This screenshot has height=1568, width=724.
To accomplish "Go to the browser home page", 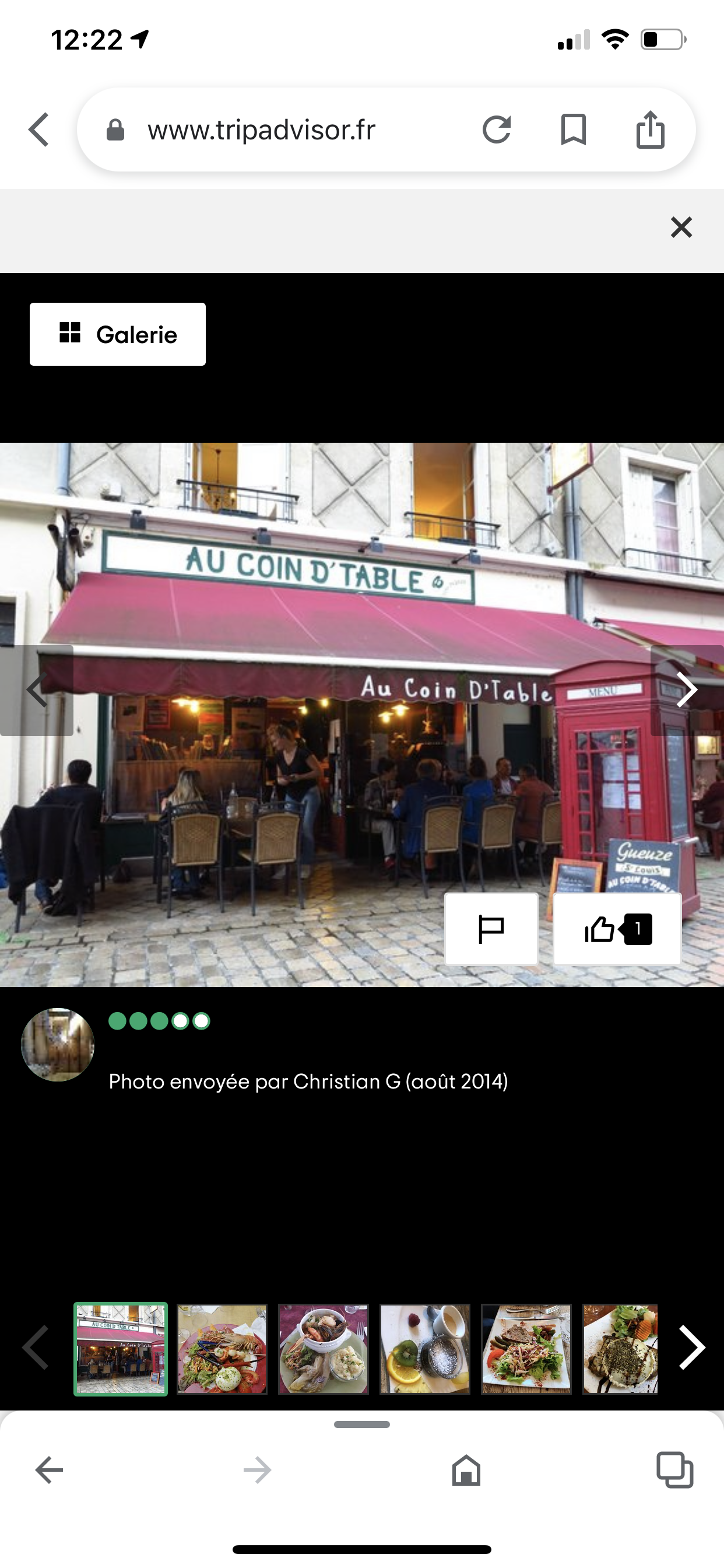I will click(466, 1471).
